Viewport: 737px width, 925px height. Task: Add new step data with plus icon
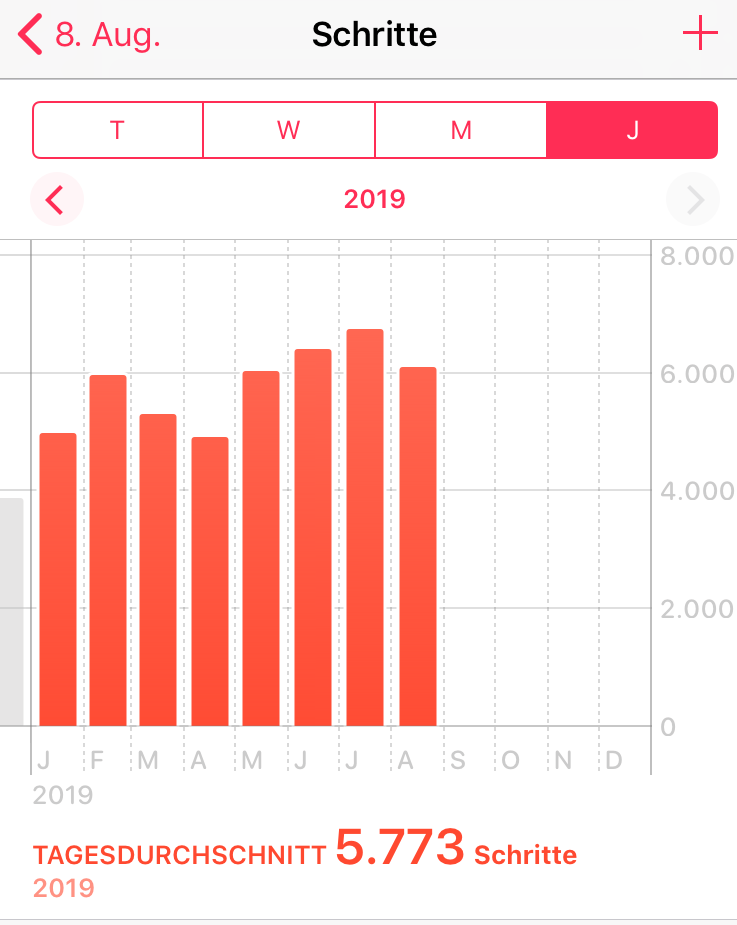[x=700, y=34]
